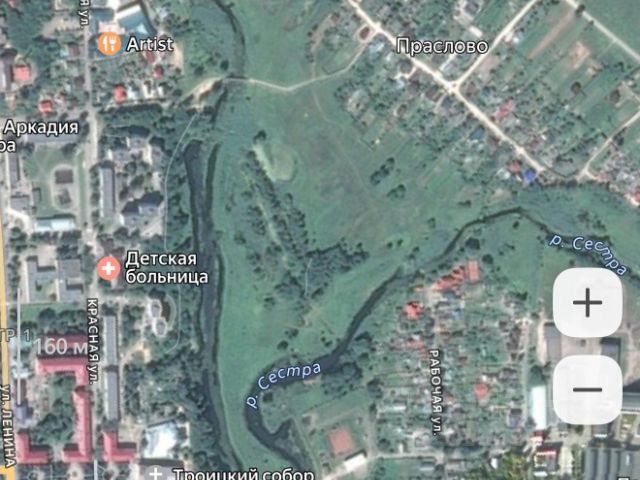640x480 pixels.
Task: Open the Artist restaurant marker
Action: click(x=110, y=44)
